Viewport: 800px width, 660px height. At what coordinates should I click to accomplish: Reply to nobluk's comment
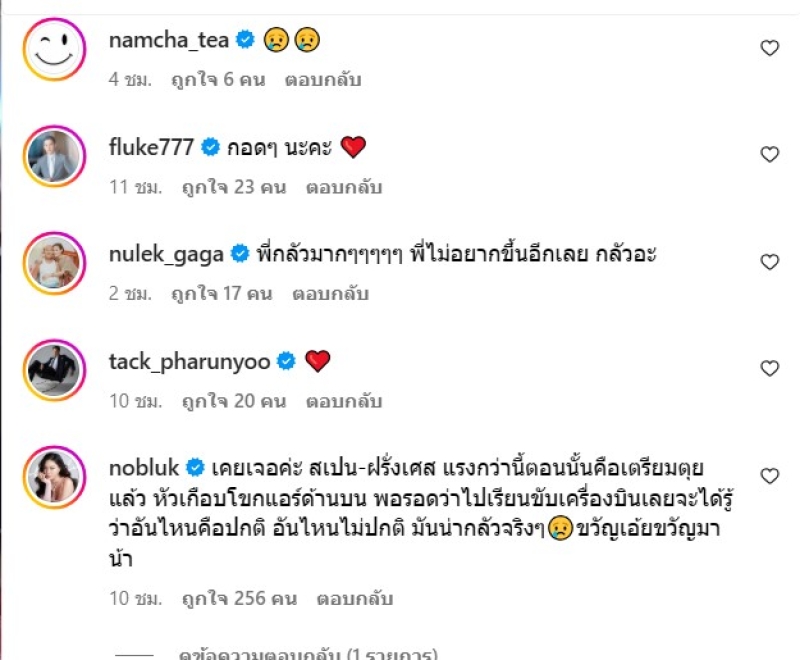click(355, 600)
